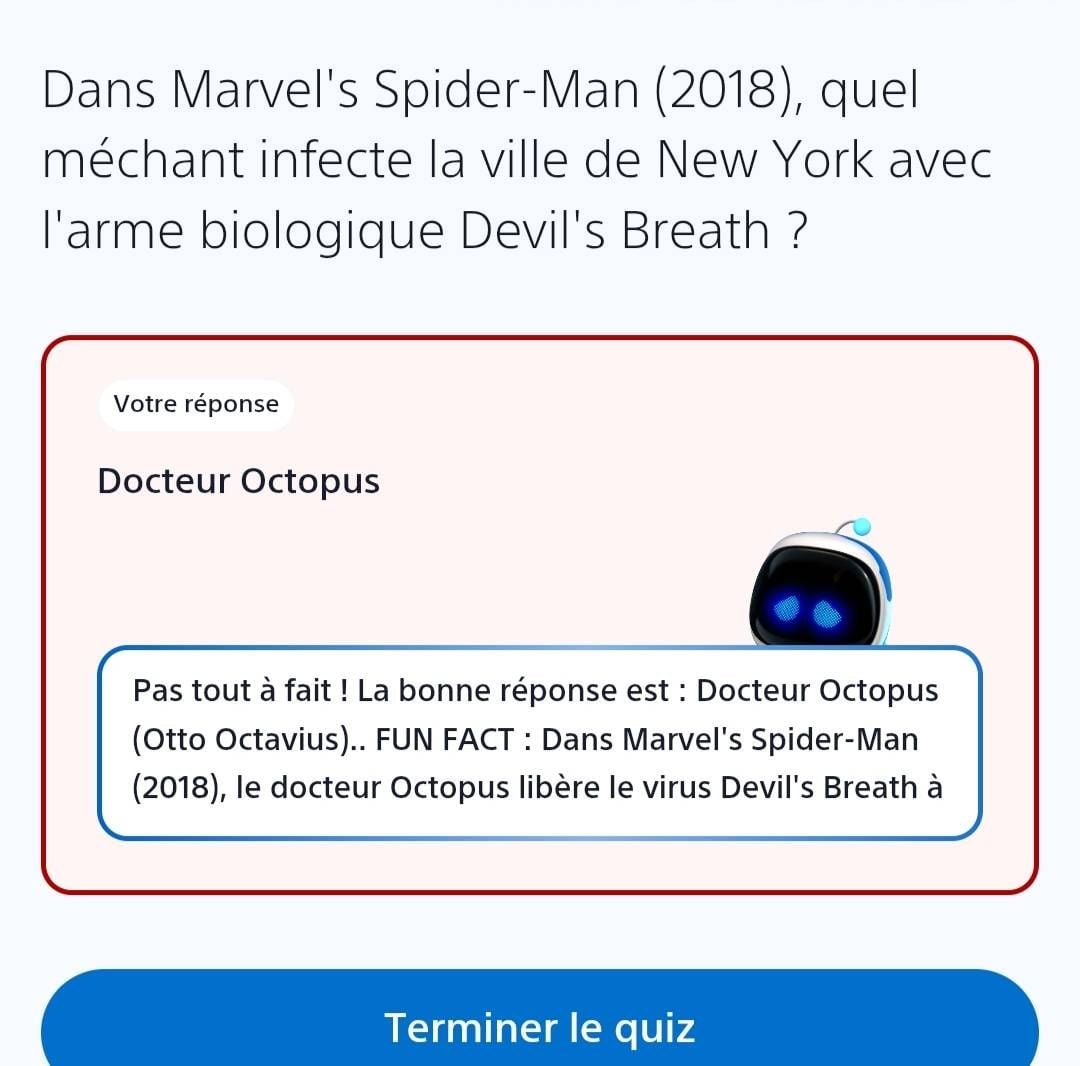Tap the Terminer le quiz button
The width and height of the screenshot is (1080, 1066).
pos(540,1026)
